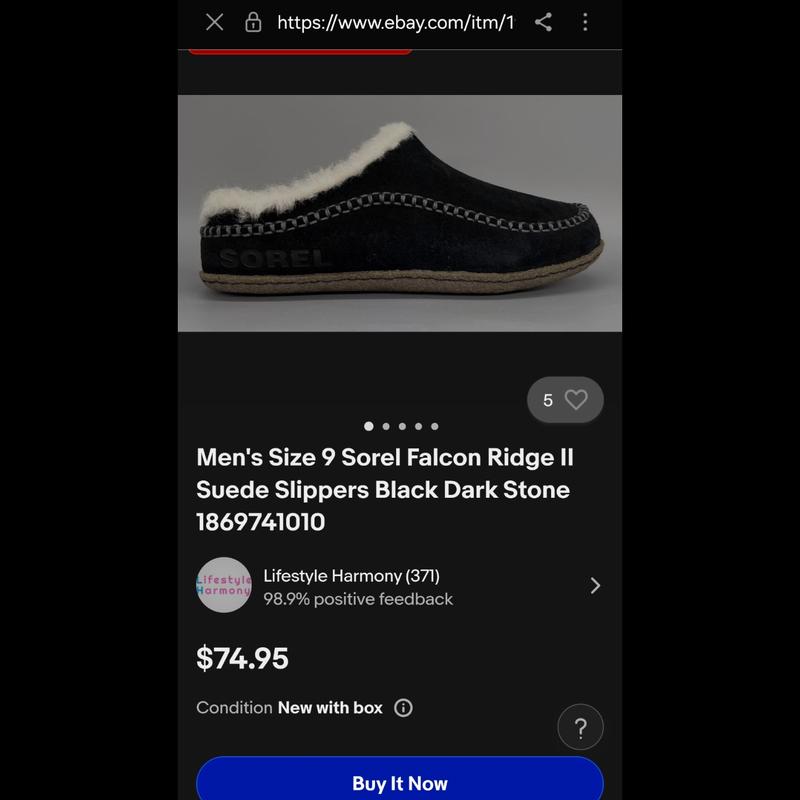
Task: Open the help question mark button
Action: tap(580, 729)
